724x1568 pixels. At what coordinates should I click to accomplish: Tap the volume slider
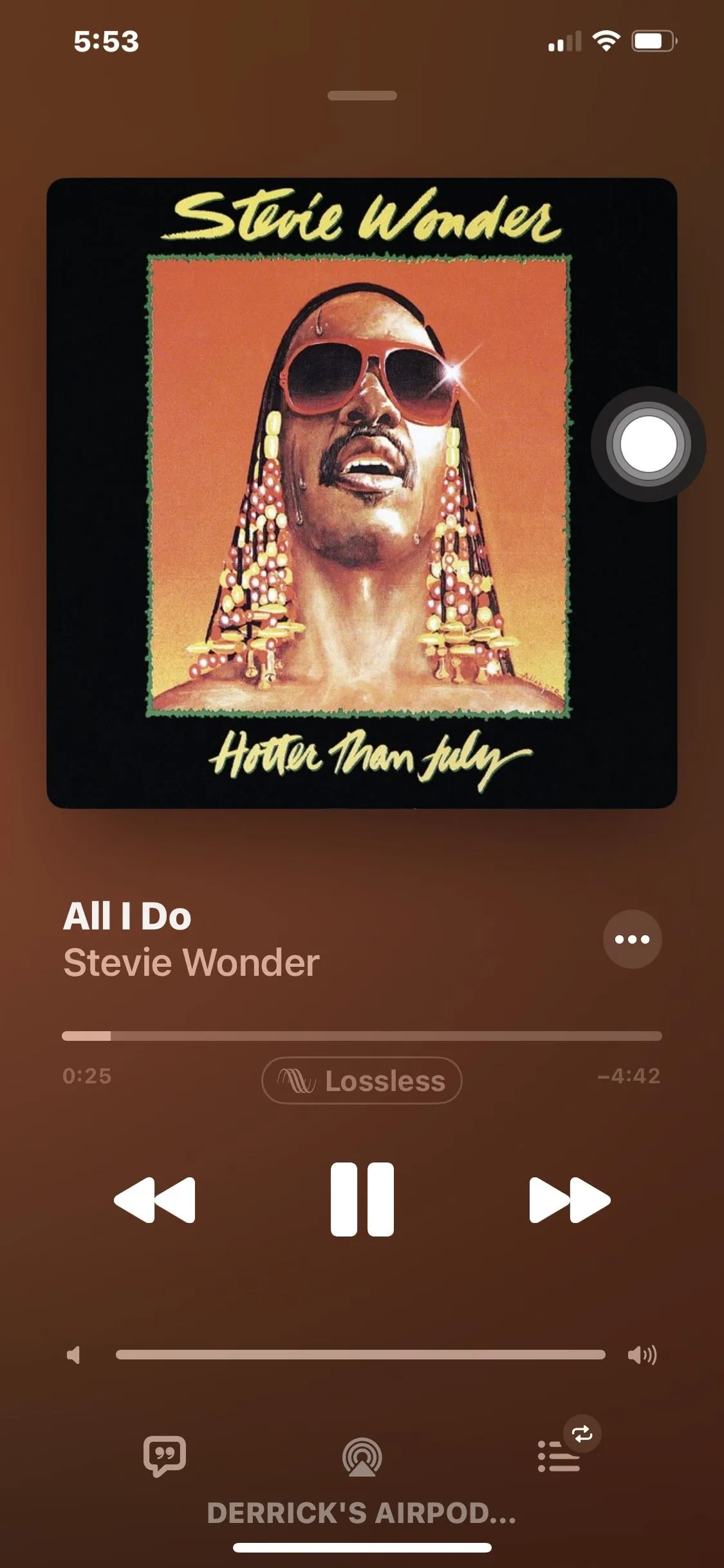360,1355
